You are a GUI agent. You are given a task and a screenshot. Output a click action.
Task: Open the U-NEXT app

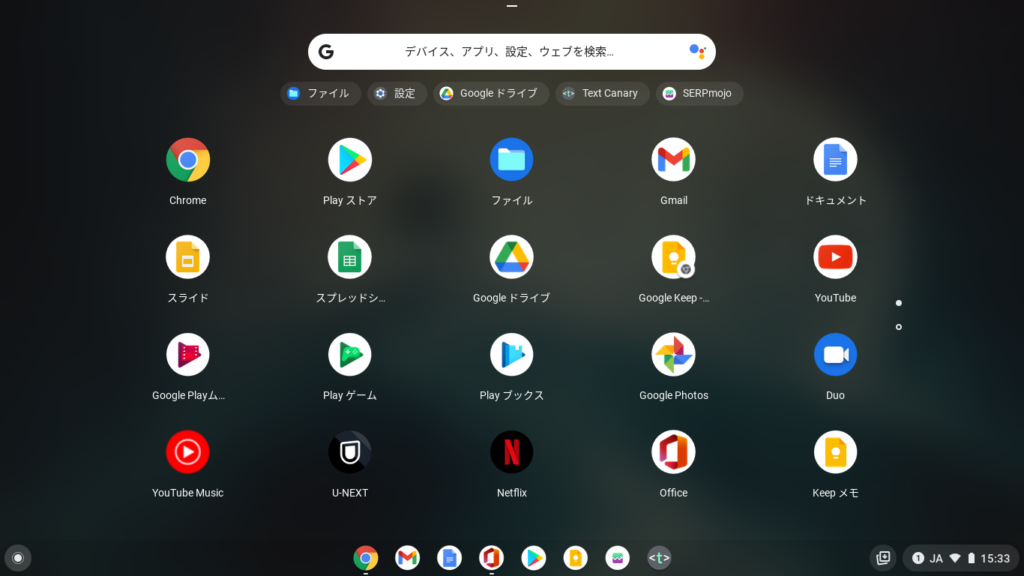click(x=349, y=452)
